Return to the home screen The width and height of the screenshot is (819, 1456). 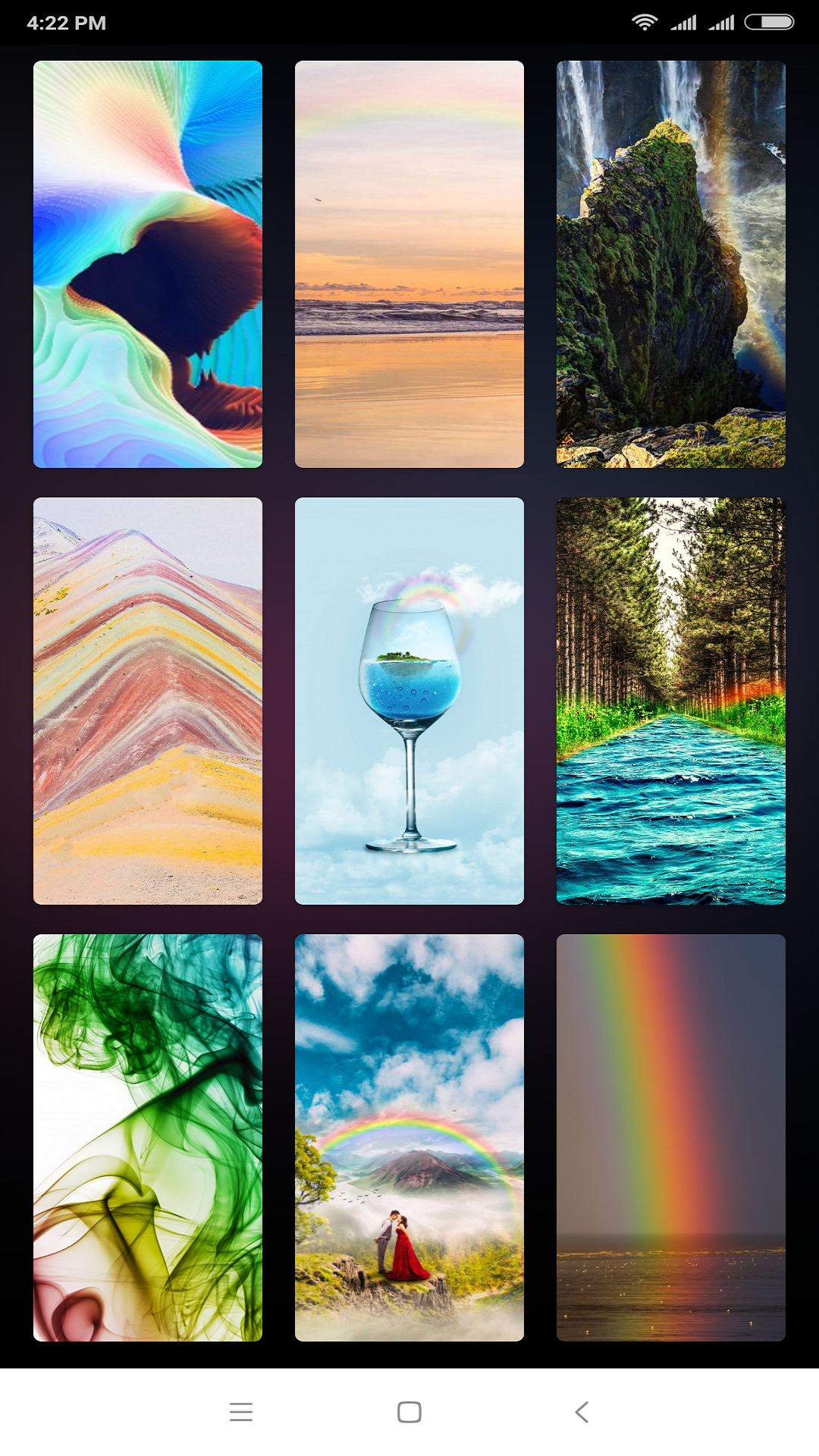click(409, 1412)
